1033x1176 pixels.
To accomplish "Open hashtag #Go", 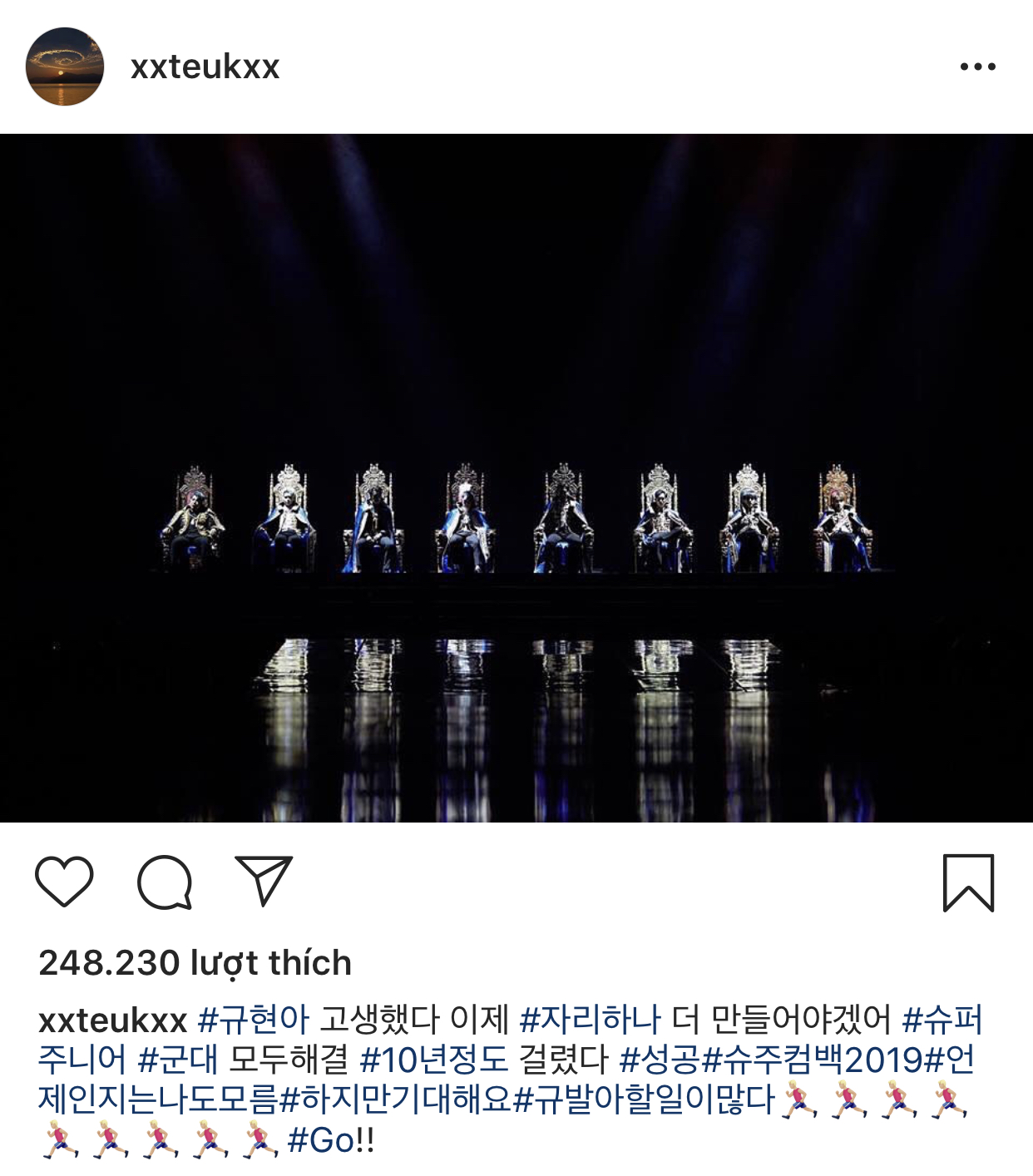I will pos(322,1139).
